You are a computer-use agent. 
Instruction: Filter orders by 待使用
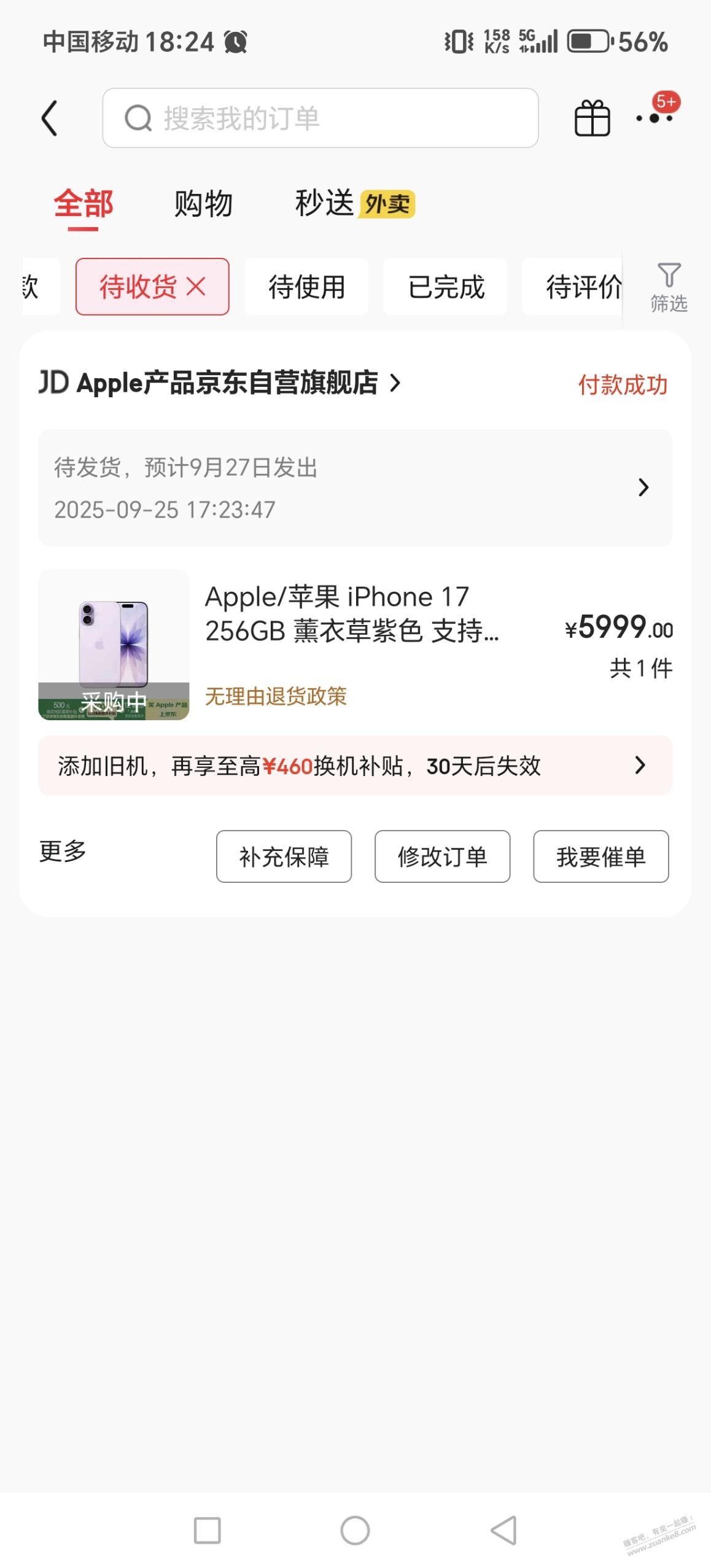coord(306,287)
